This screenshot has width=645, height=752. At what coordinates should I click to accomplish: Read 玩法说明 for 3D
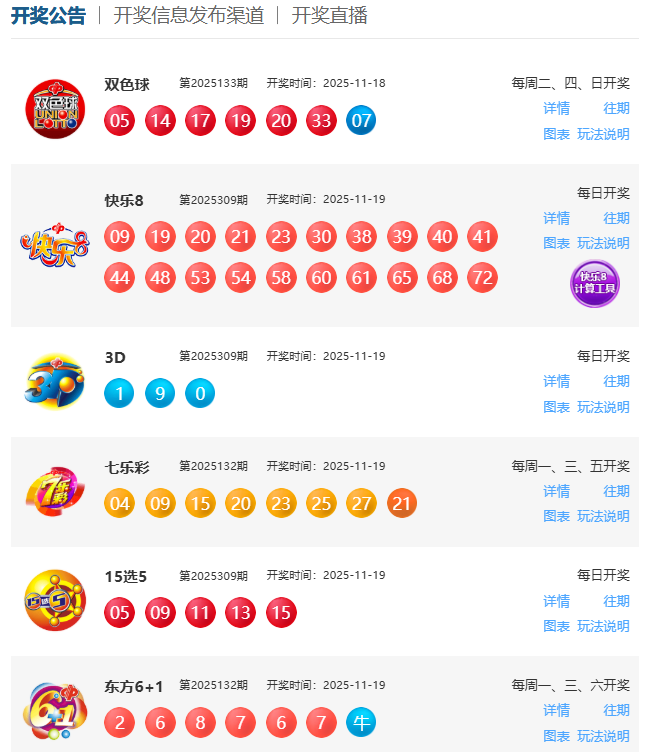[x=603, y=407]
